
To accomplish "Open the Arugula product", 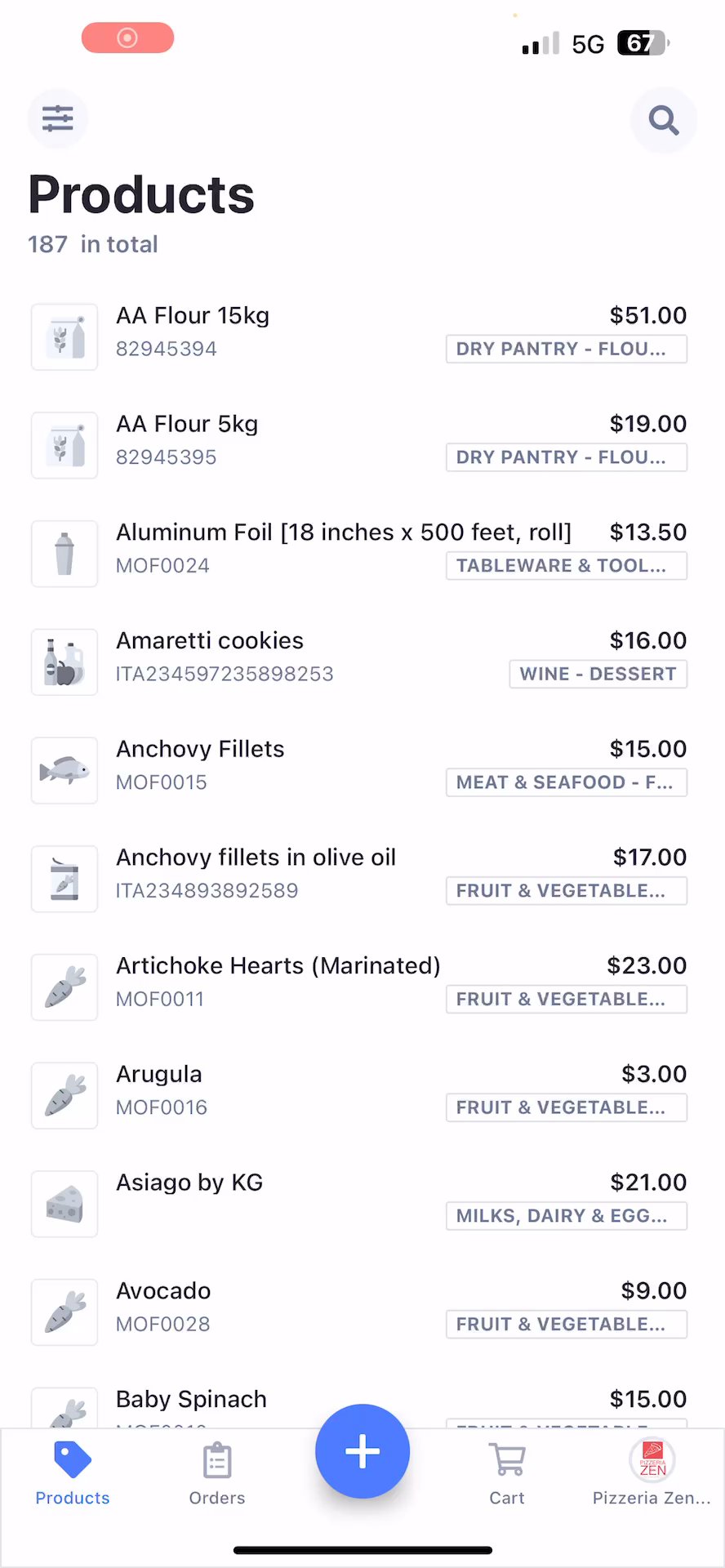I will [159, 1075].
